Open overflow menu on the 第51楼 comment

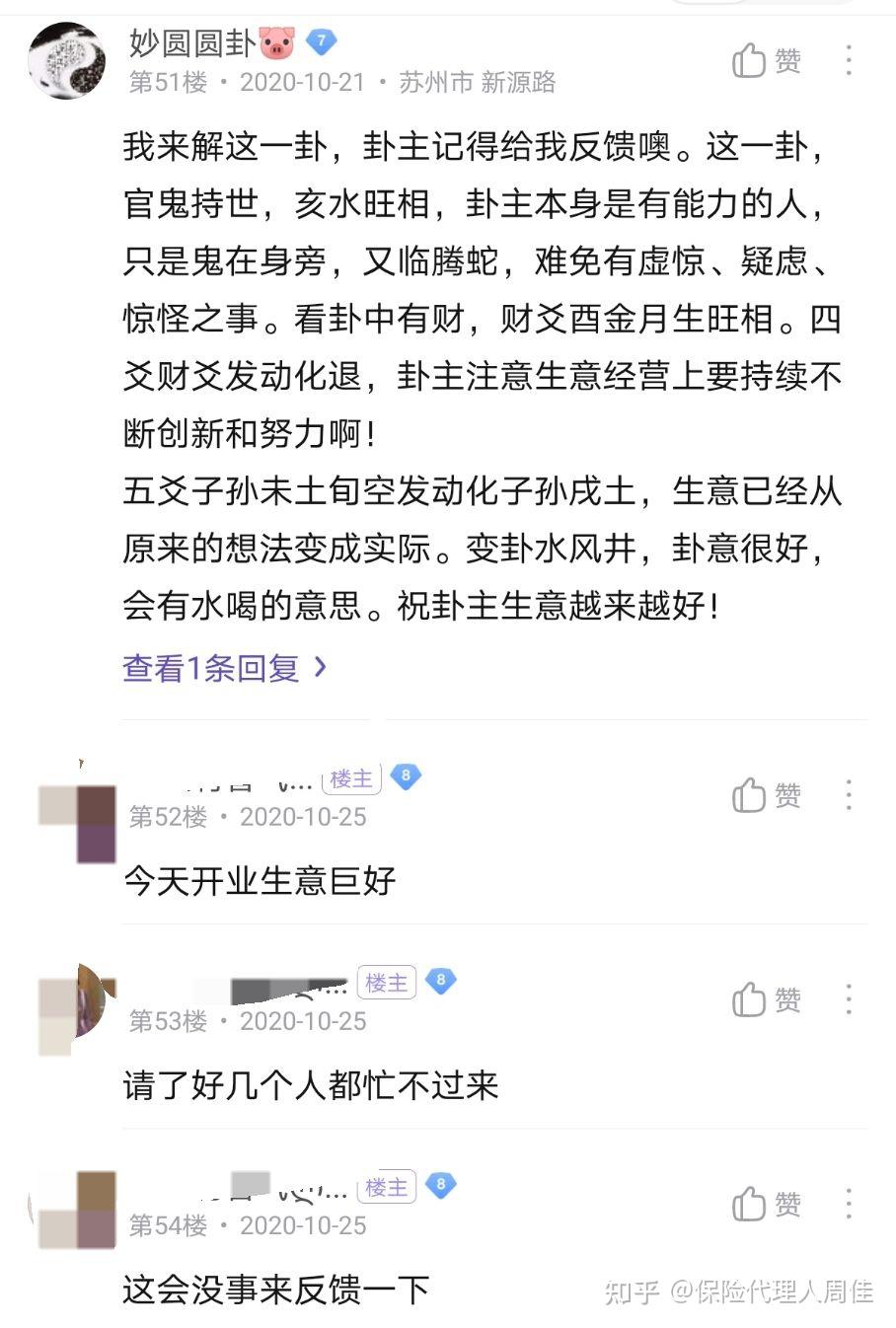click(x=849, y=61)
